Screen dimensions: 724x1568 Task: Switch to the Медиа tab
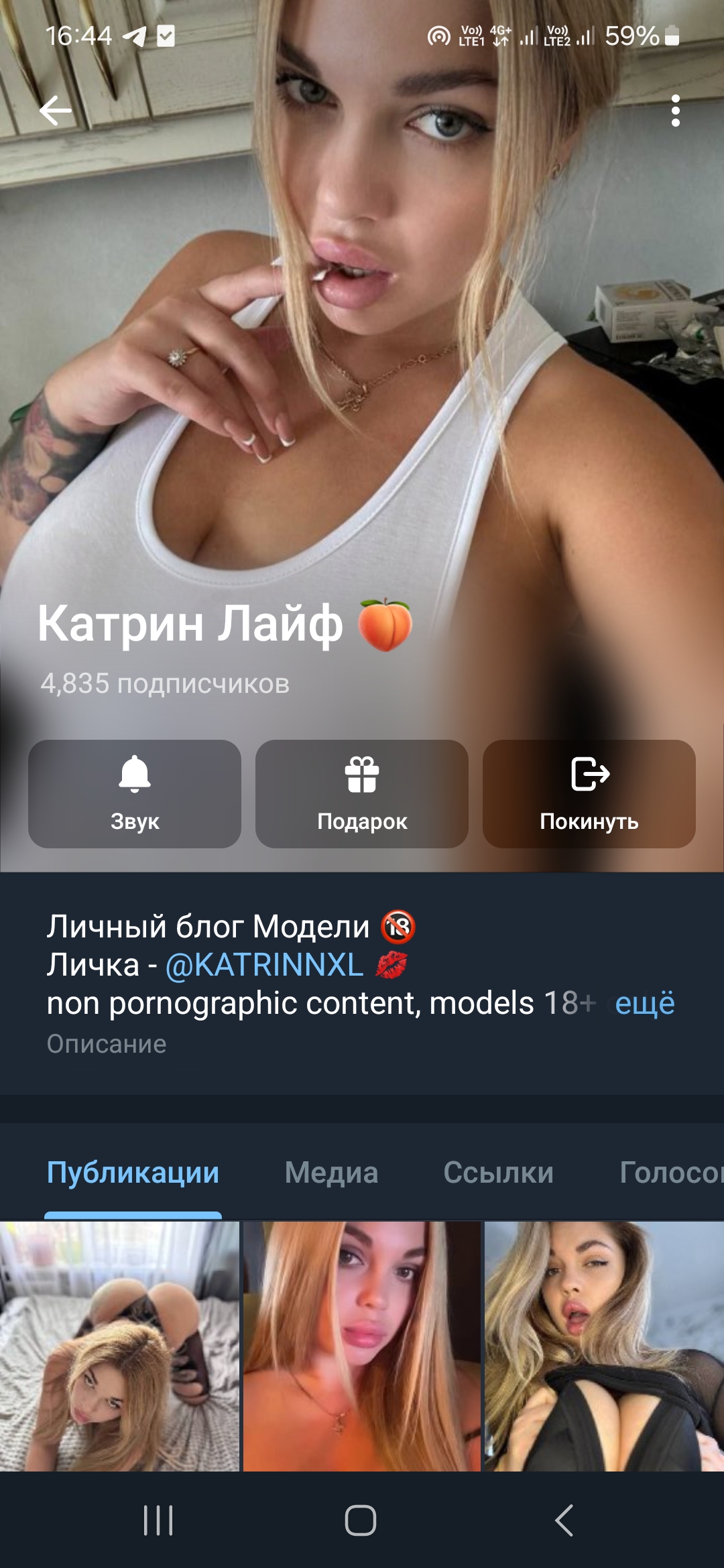331,1173
